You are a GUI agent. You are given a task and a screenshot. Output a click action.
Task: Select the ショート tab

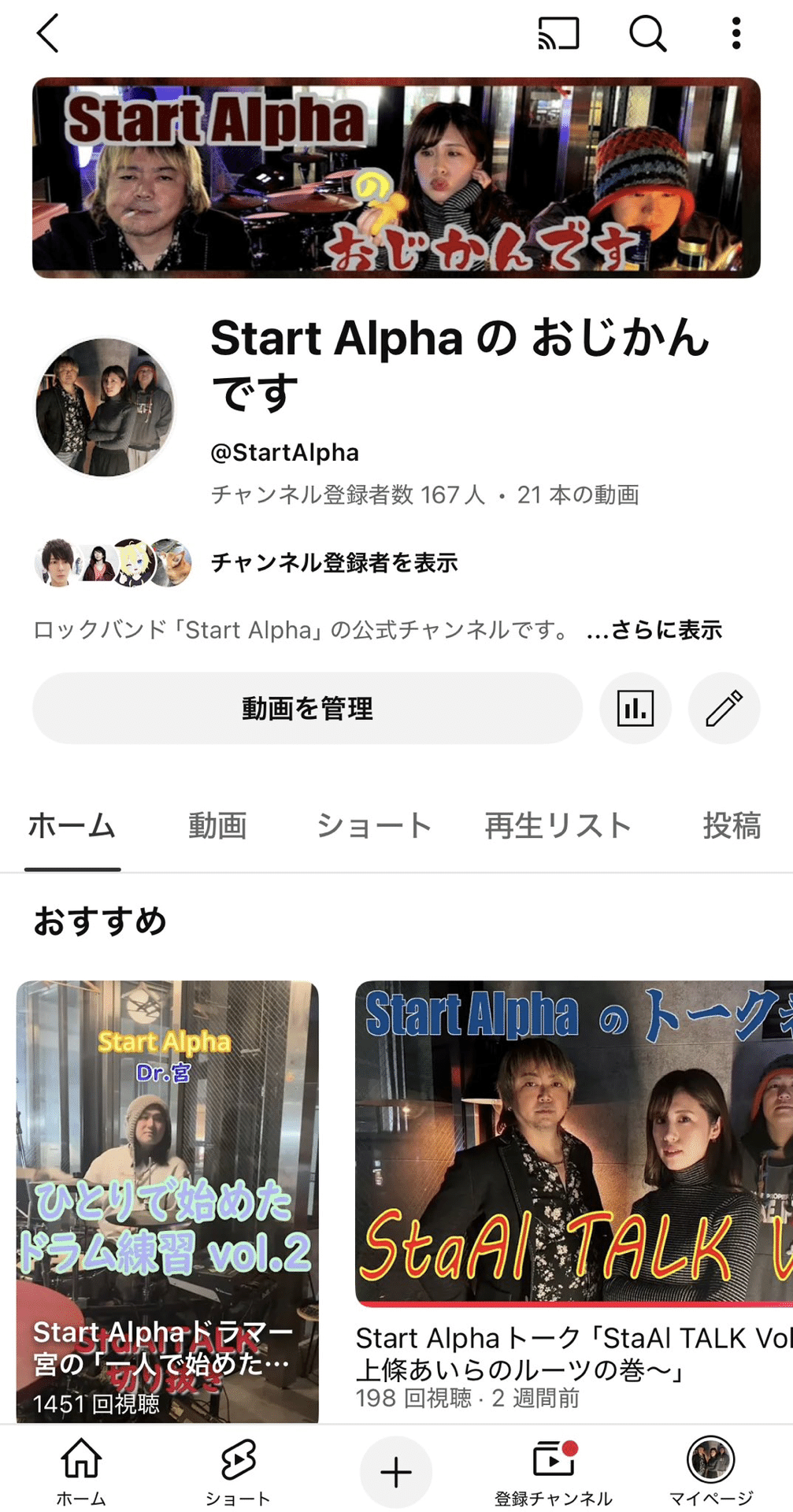(372, 826)
